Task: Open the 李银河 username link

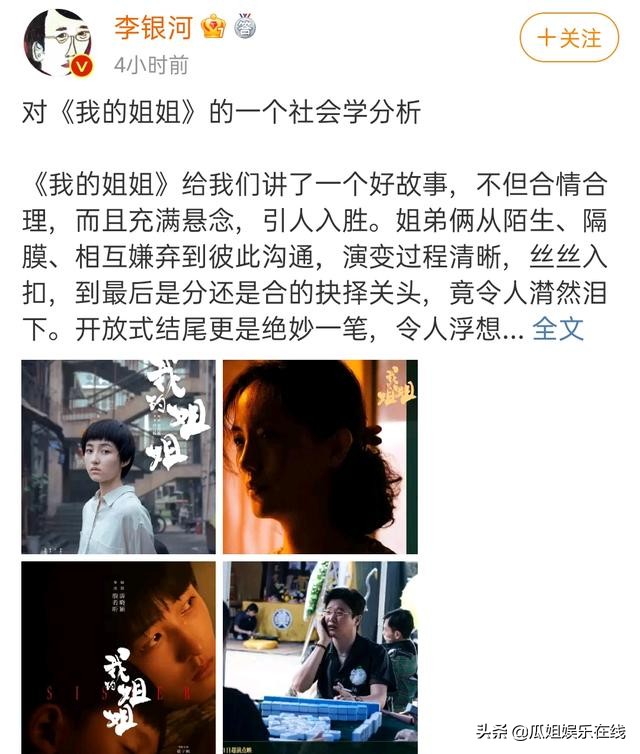Action: tap(154, 27)
